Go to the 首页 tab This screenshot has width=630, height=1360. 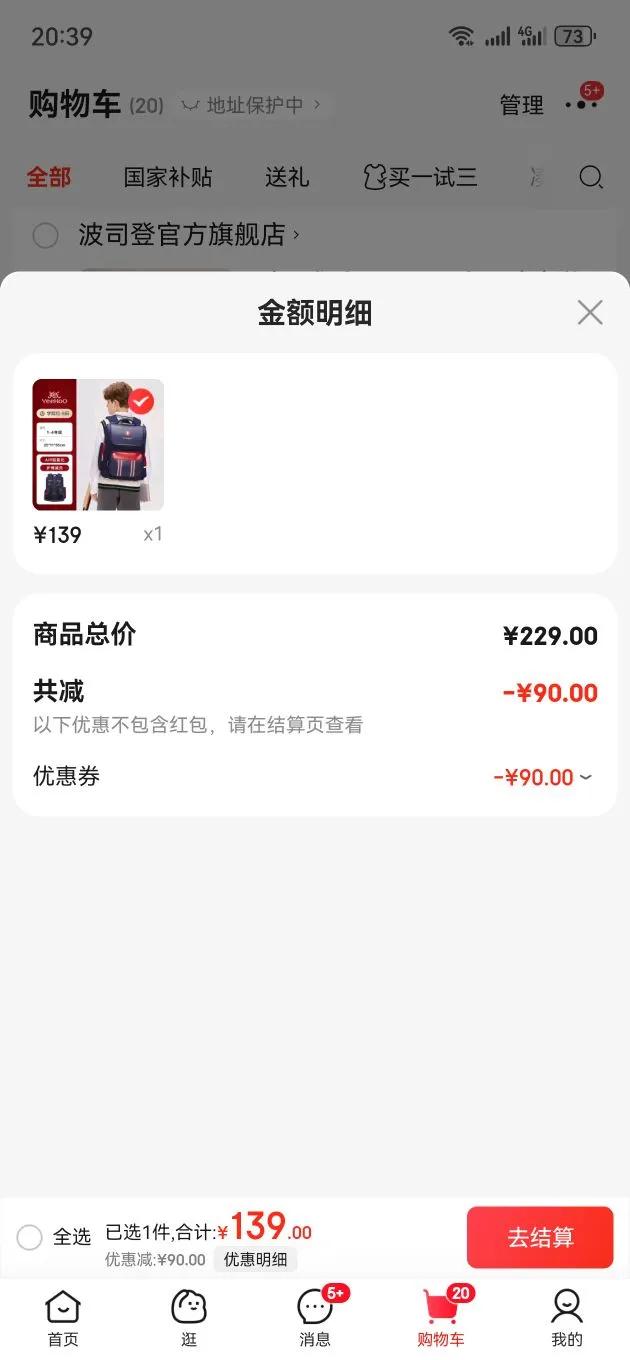63,1318
